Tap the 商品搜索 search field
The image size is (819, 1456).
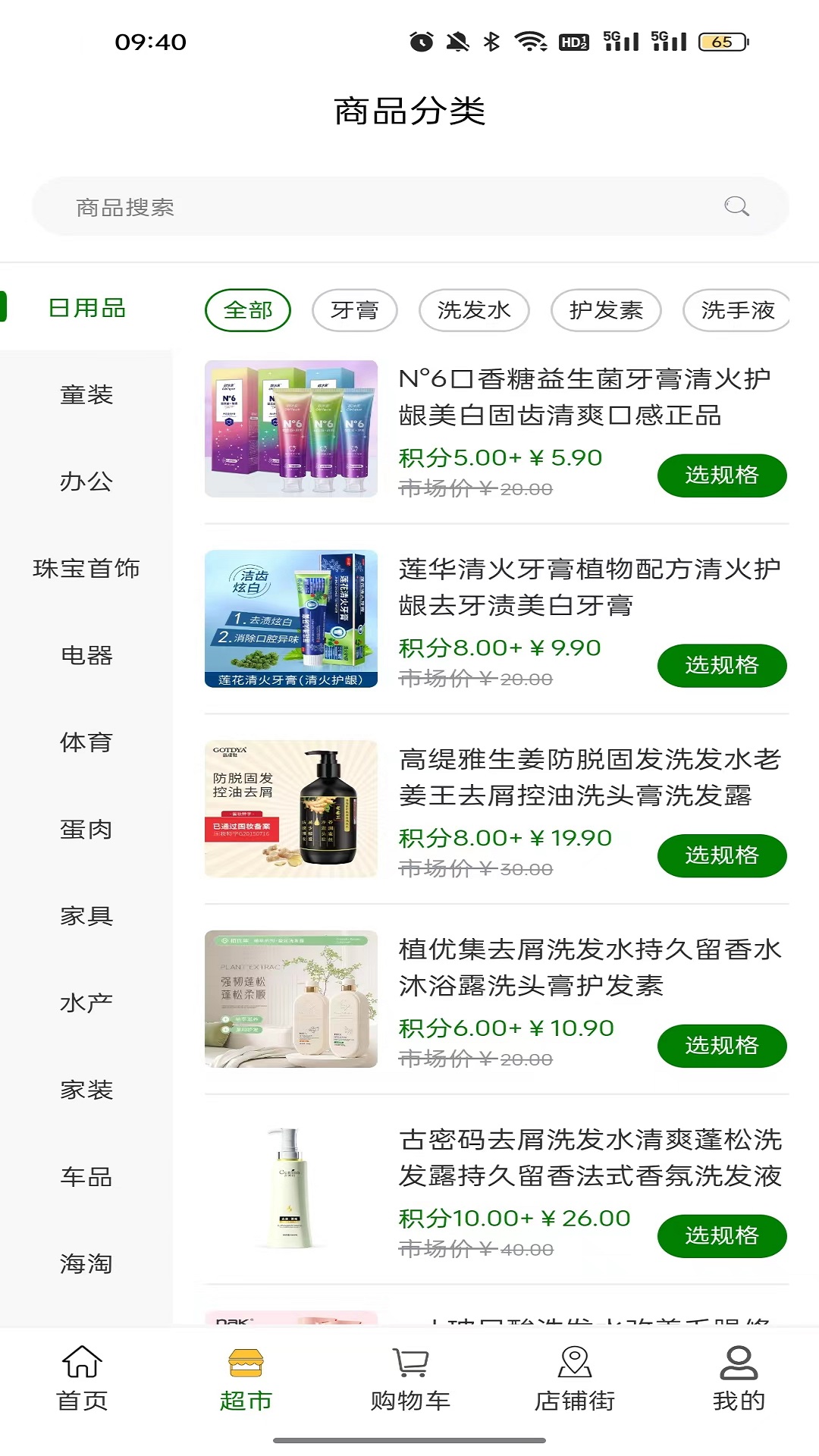[x=394, y=207]
